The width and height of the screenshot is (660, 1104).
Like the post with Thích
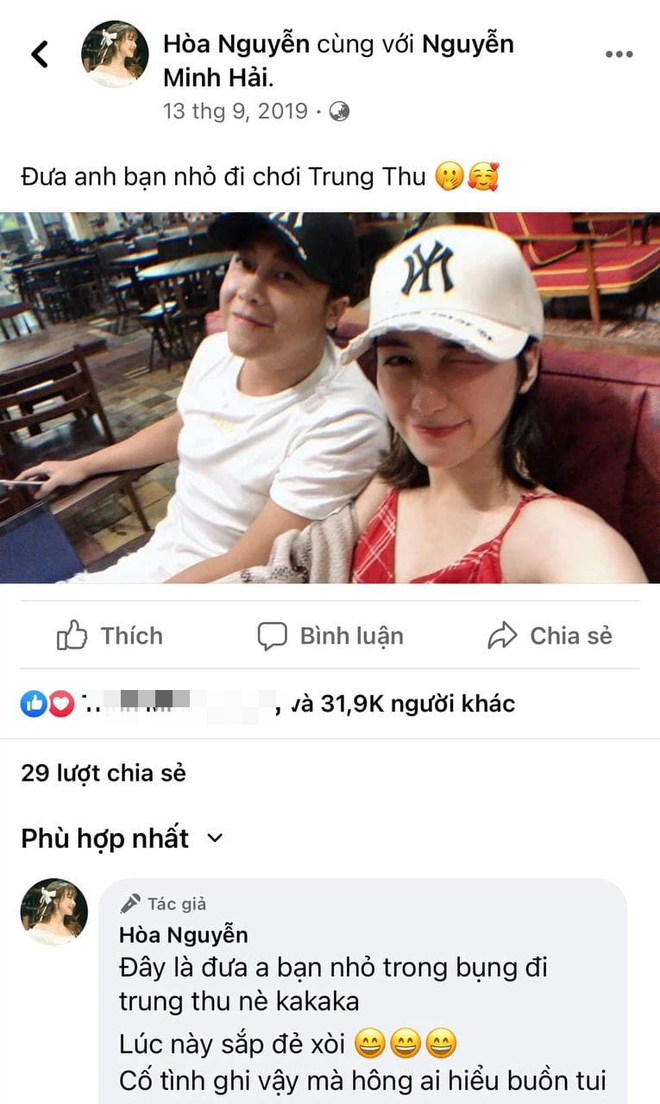(x=110, y=636)
